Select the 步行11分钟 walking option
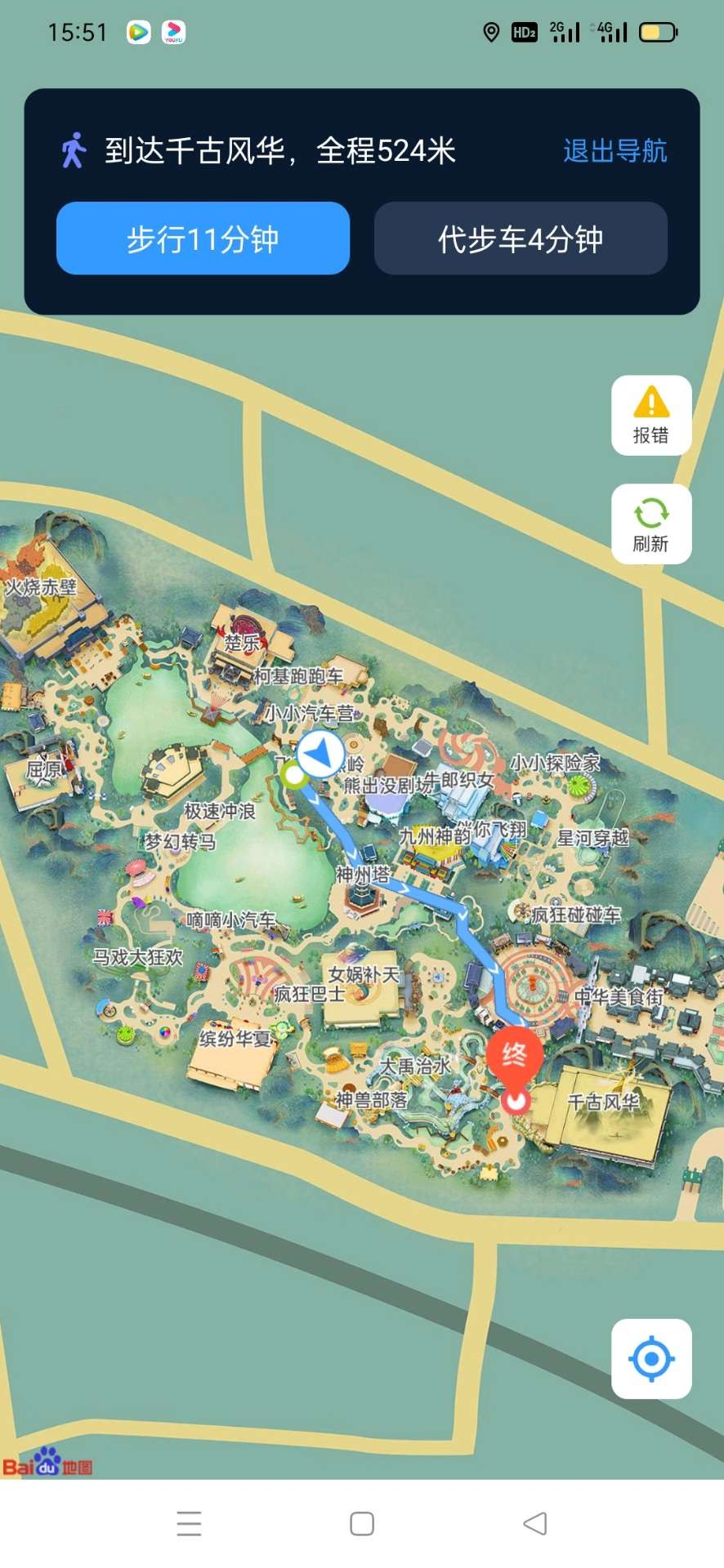This screenshot has height=1568, width=724. 203,238
